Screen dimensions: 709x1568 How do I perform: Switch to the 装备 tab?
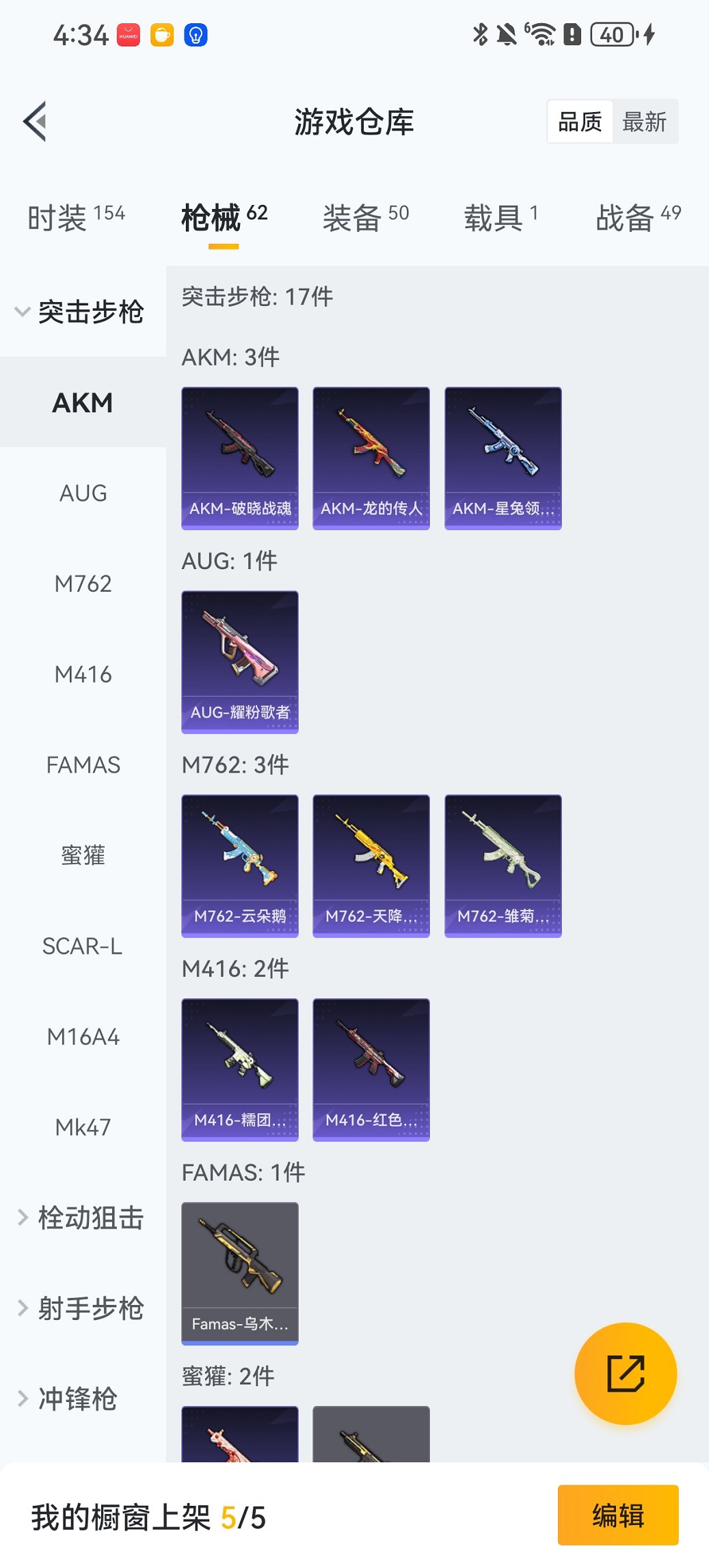(x=365, y=218)
